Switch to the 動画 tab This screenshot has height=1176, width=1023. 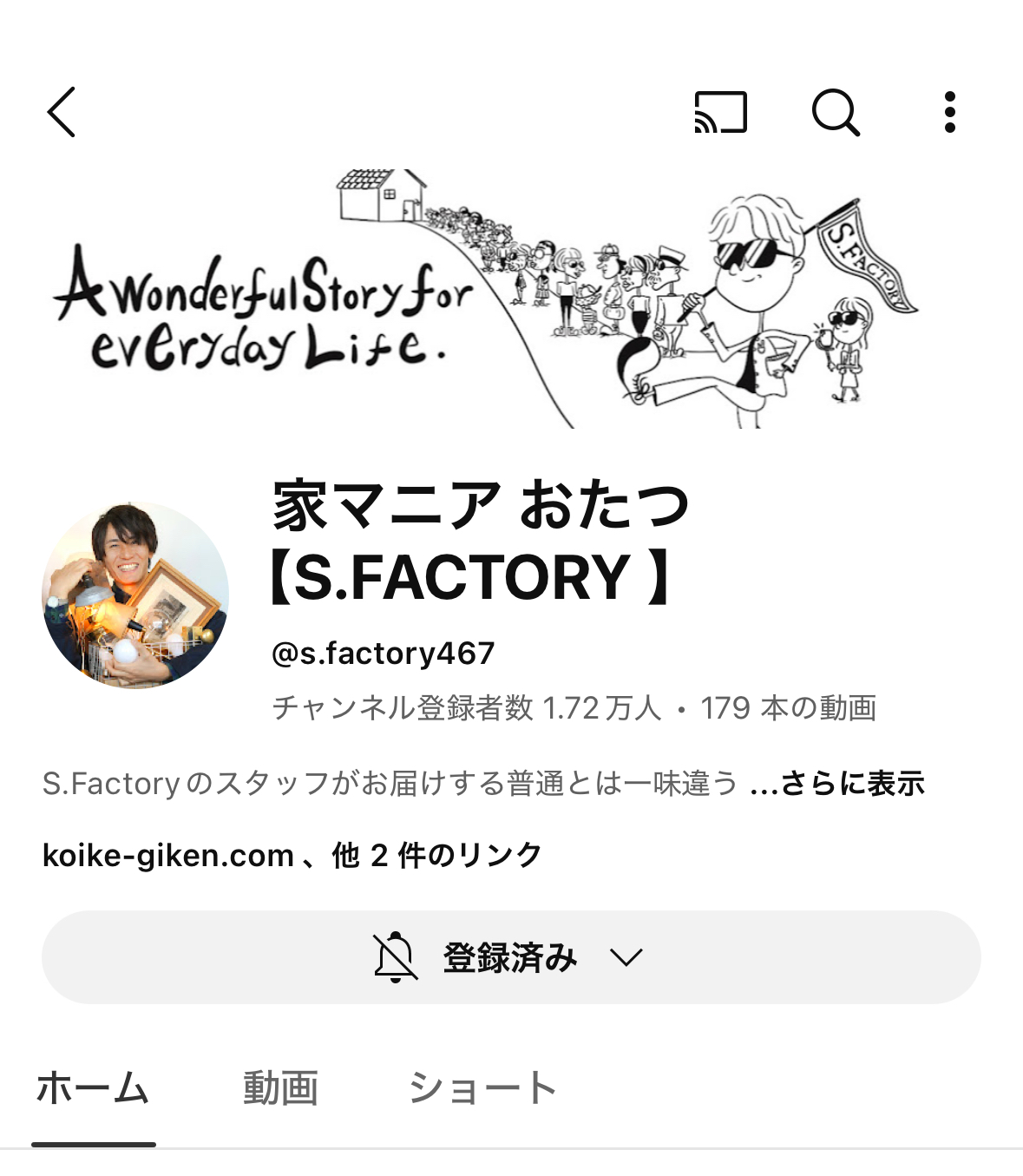point(280,1088)
